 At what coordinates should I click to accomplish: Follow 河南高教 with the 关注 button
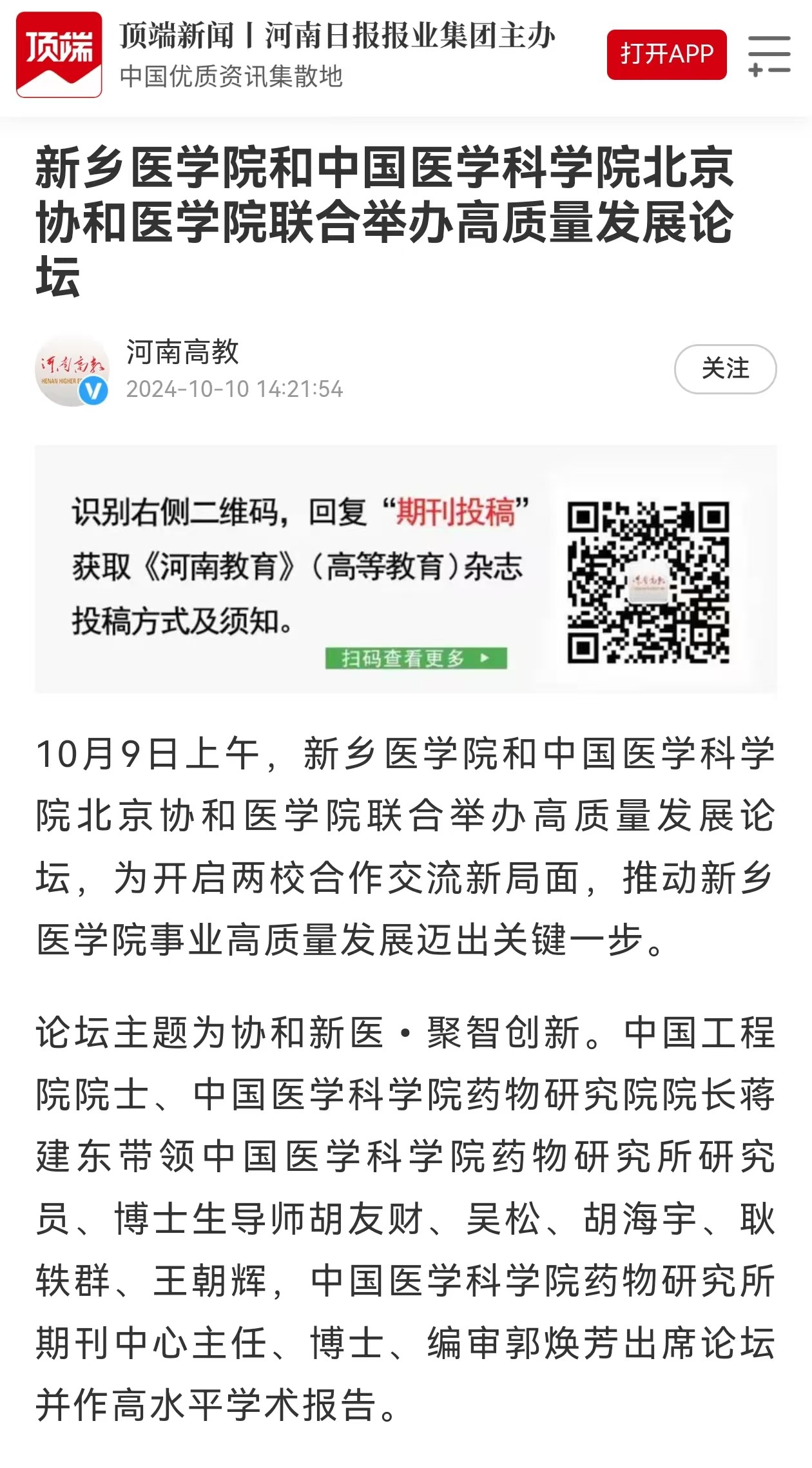[725, 369]
